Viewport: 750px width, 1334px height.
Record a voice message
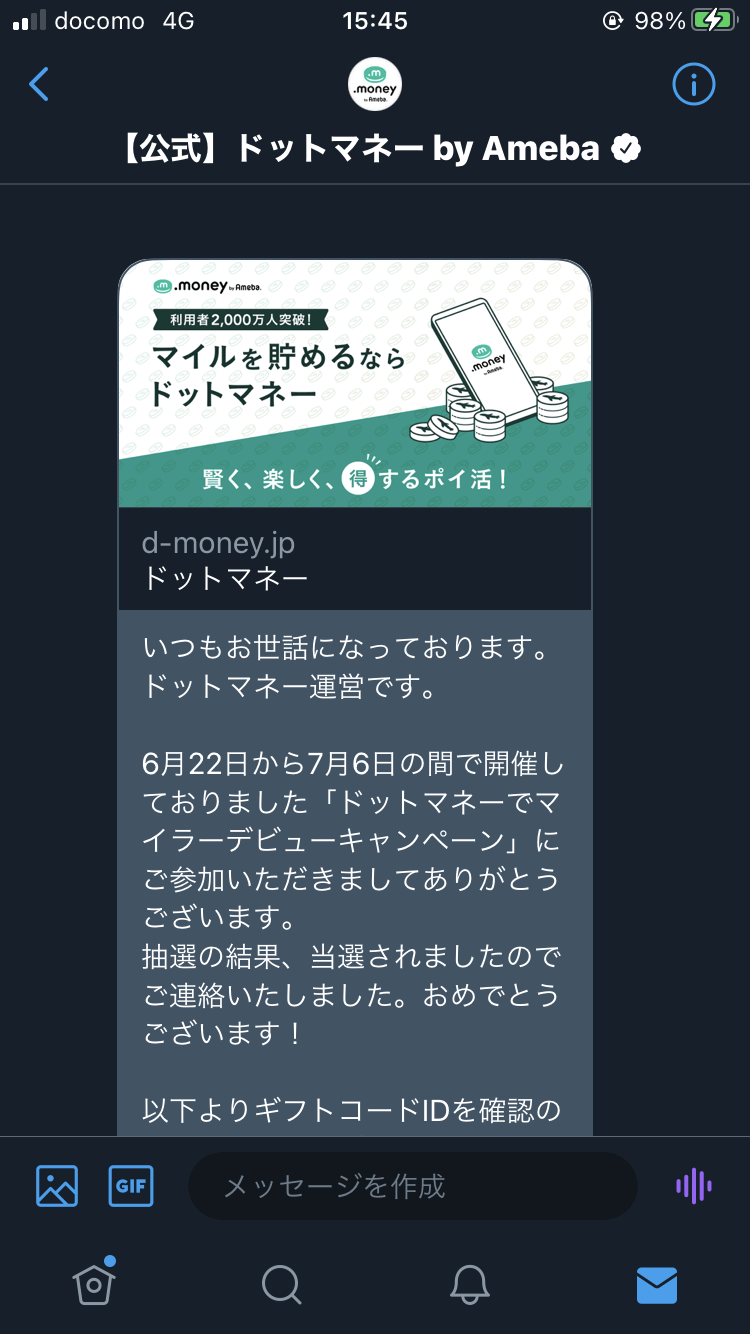point(693,1186)
